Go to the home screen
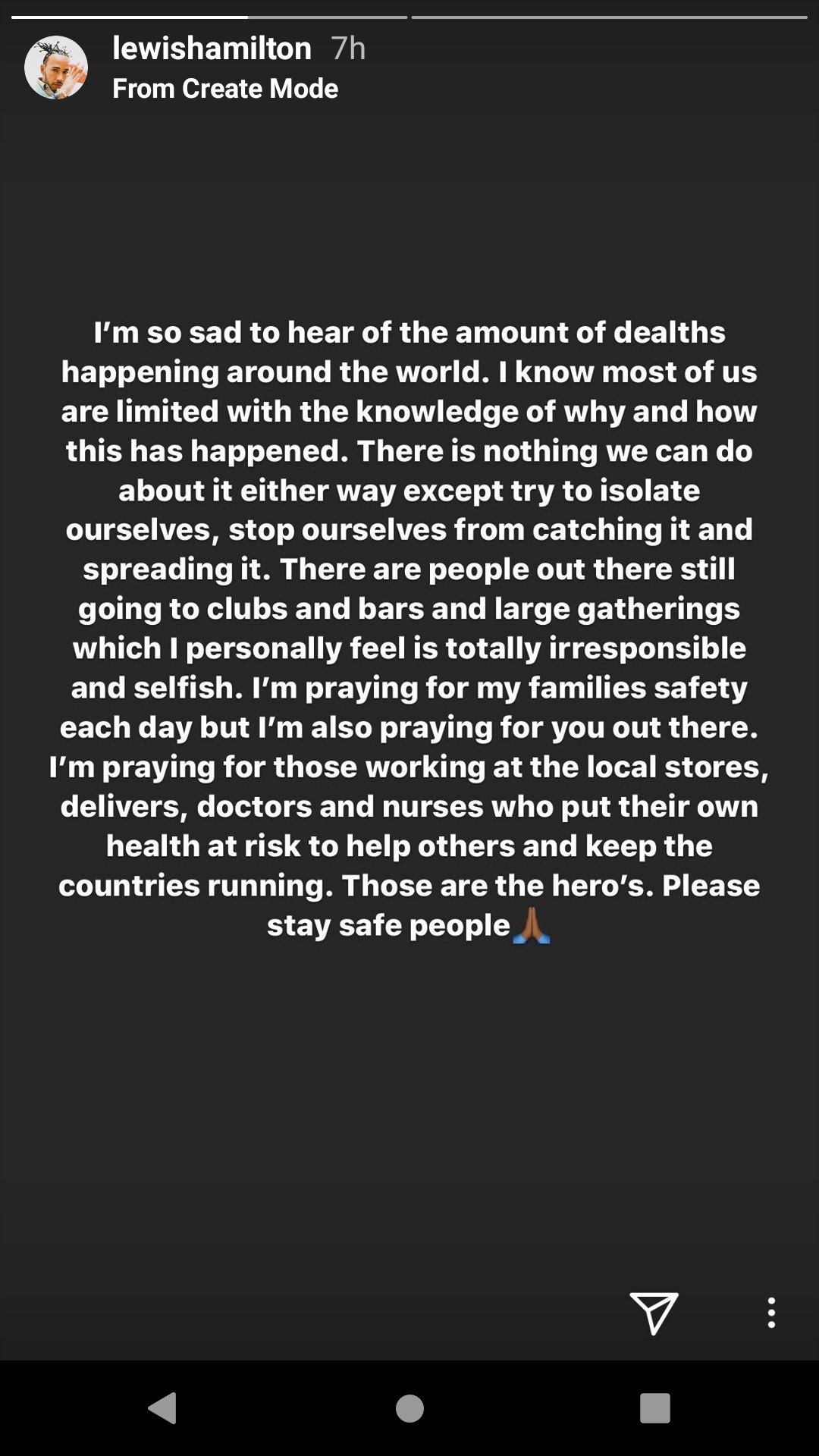This screenshot has height=1456, width=819. click(x=409, y=1408)
